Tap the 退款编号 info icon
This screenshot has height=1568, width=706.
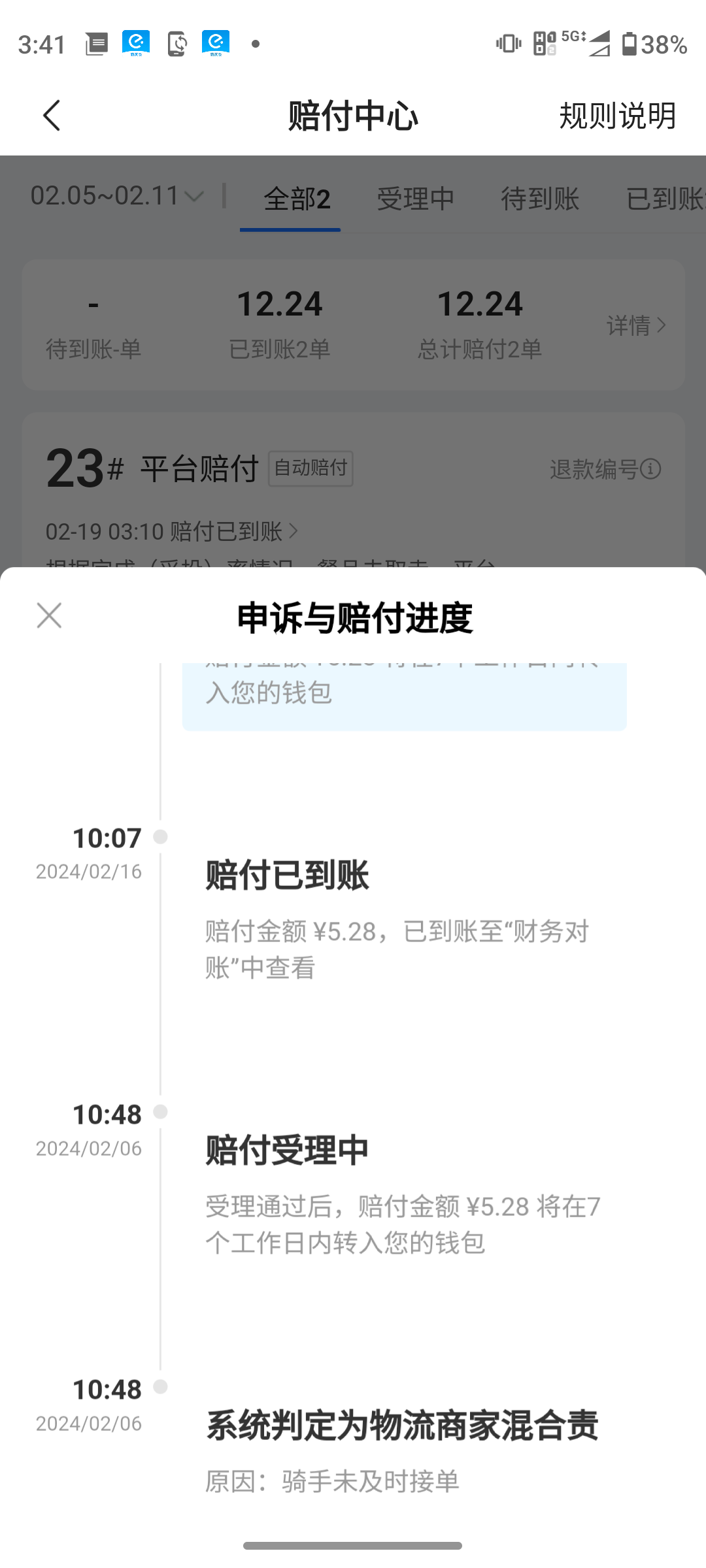coord(650,469)
